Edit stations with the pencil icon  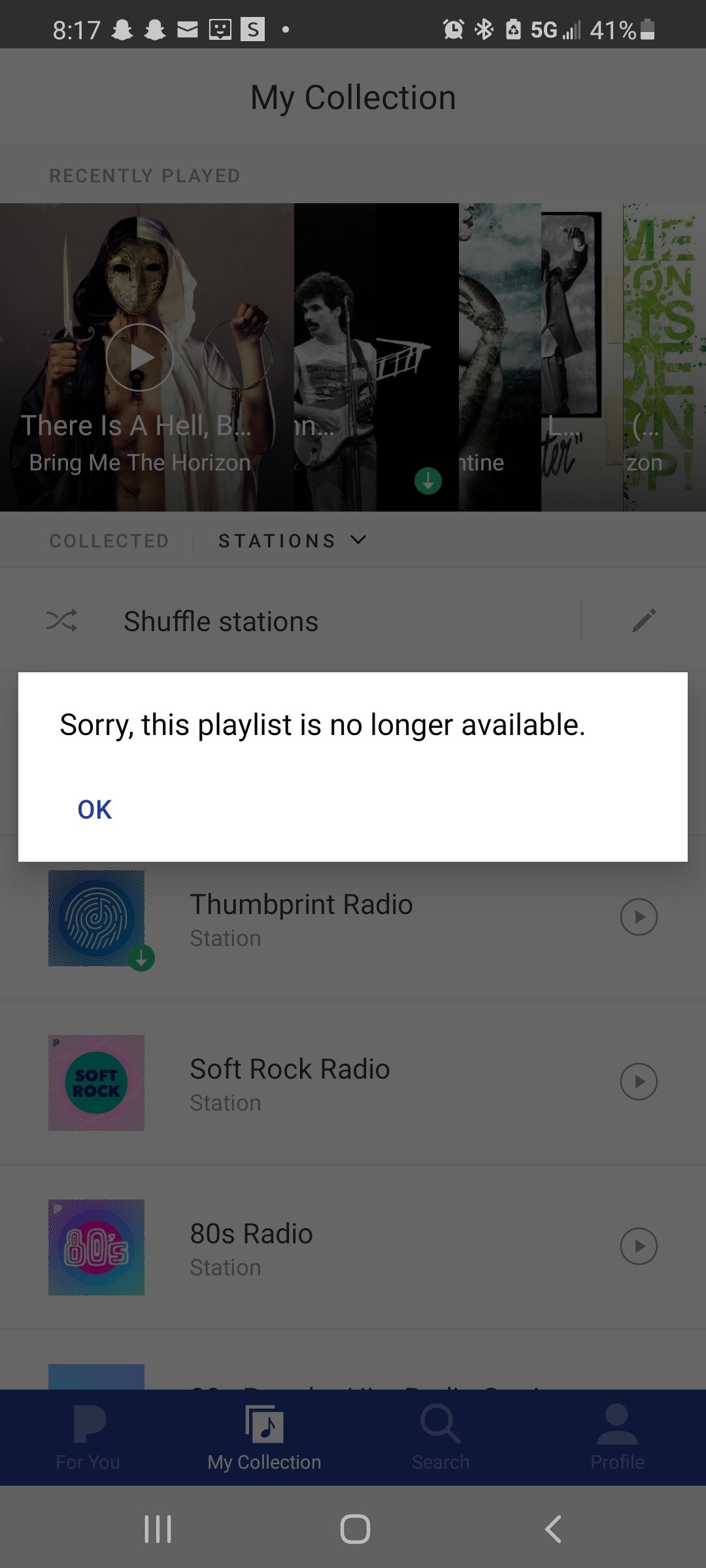pos(643,621)
